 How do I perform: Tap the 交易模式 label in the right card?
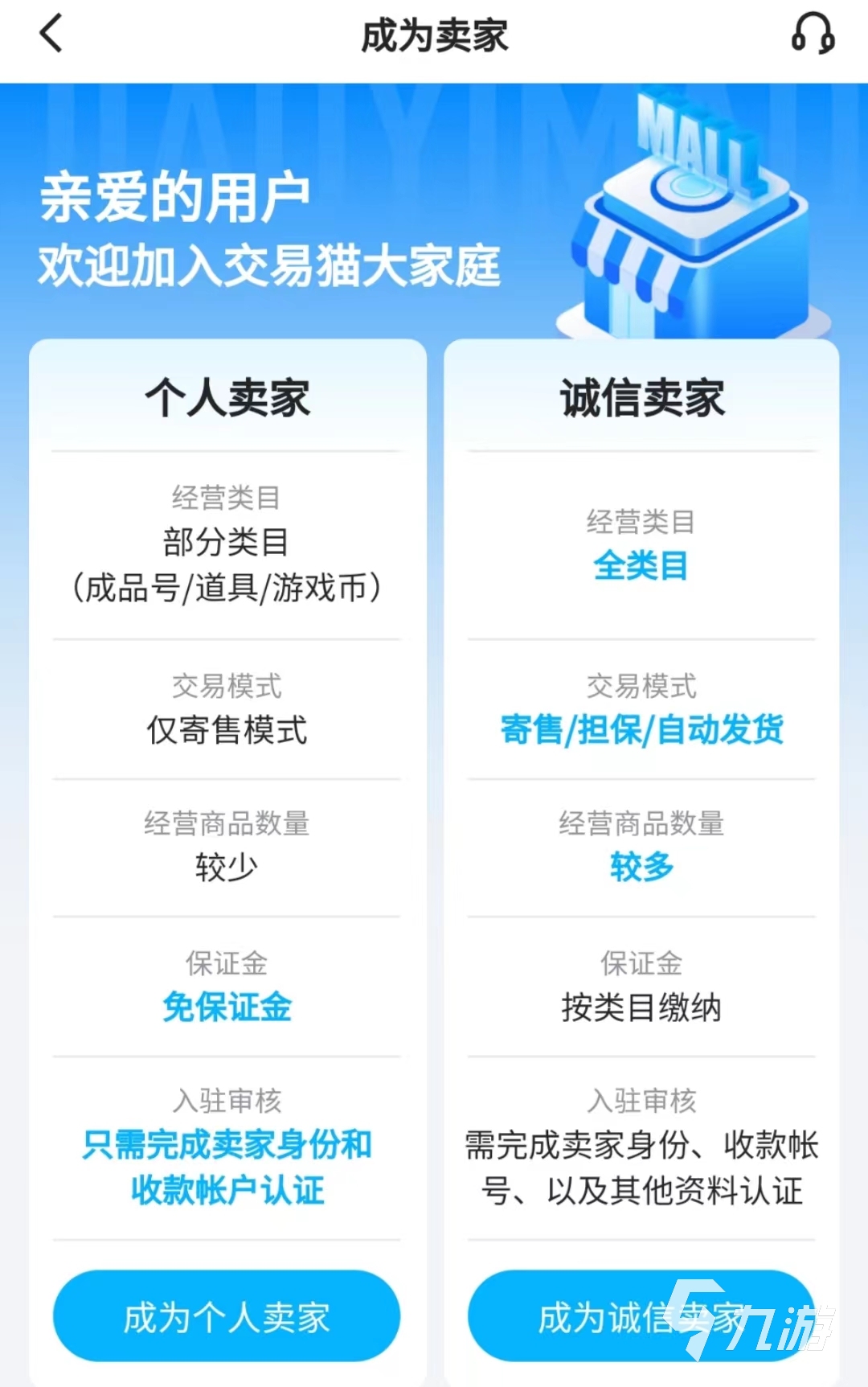641,687
